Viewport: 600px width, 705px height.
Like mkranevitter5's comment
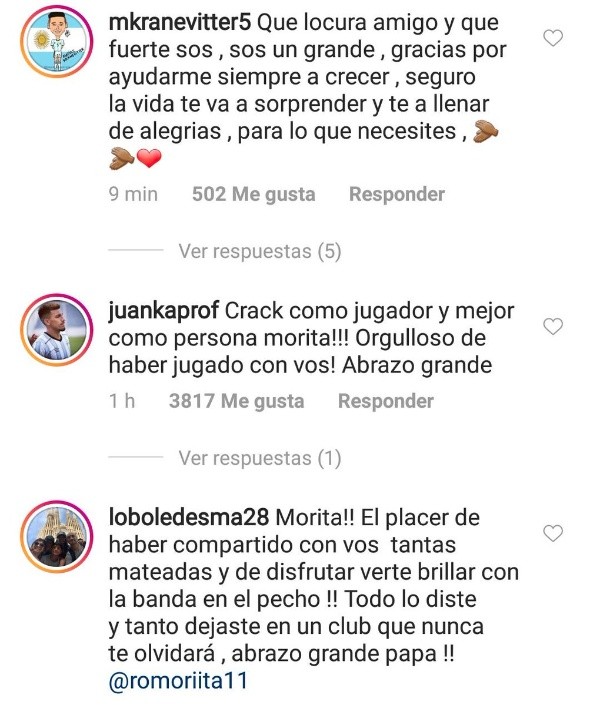pos(551,39)
